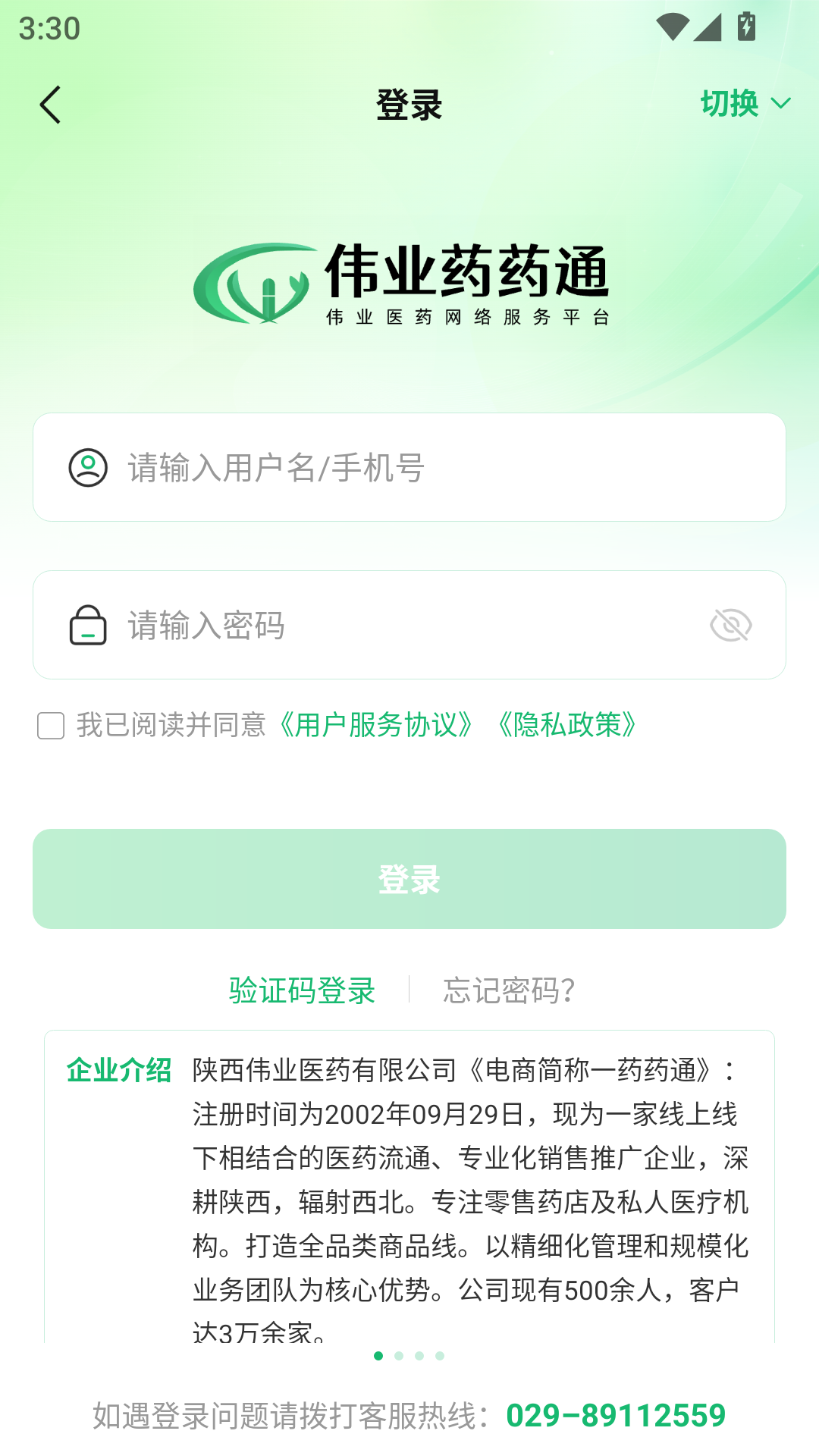The height and width of the screenshot is (1456, 819).
Task: Select 忘记密码 option
Action: pos(509,990)
